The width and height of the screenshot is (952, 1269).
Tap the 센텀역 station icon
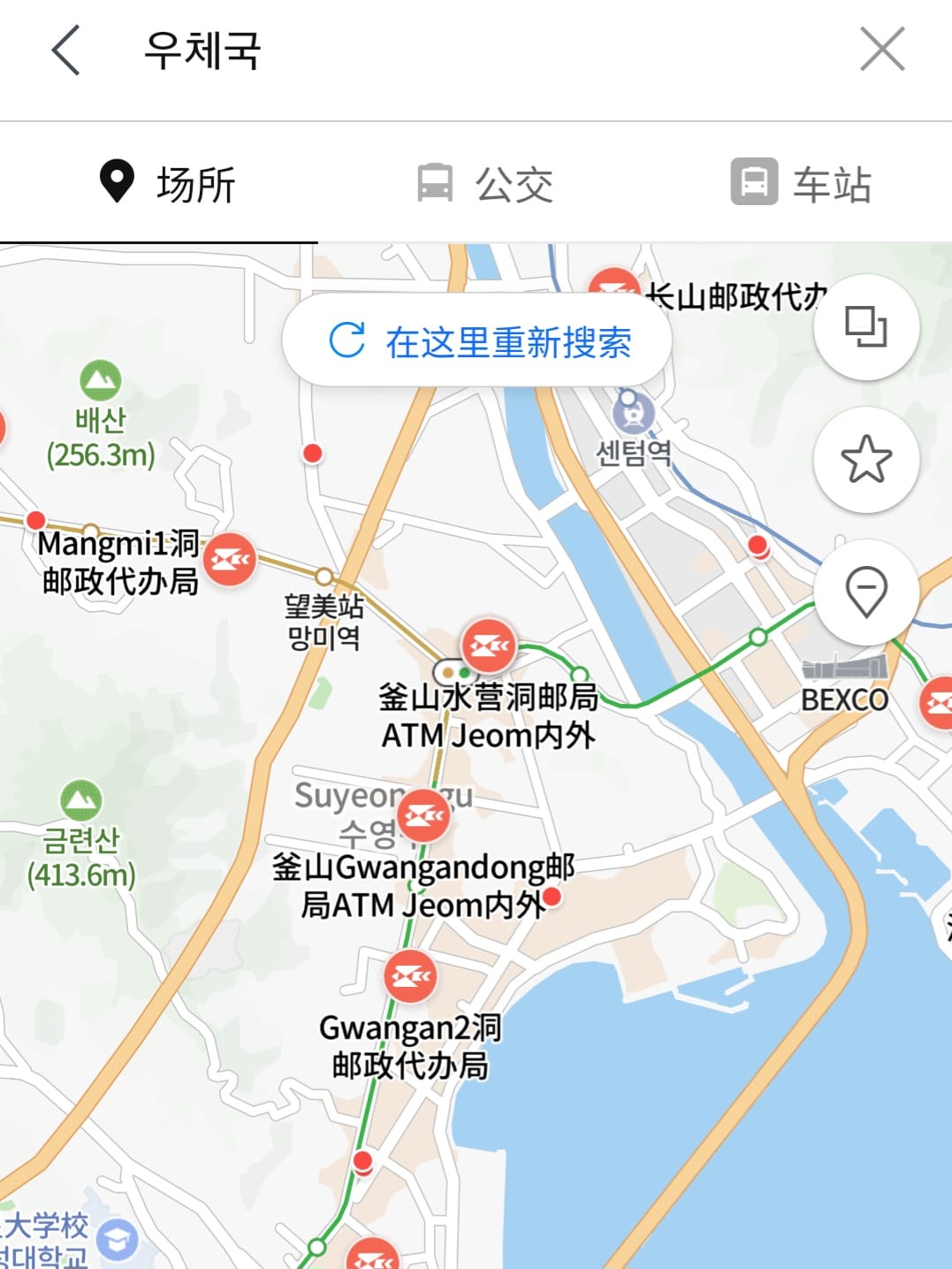pyautogui.click(x=633, y=413)
